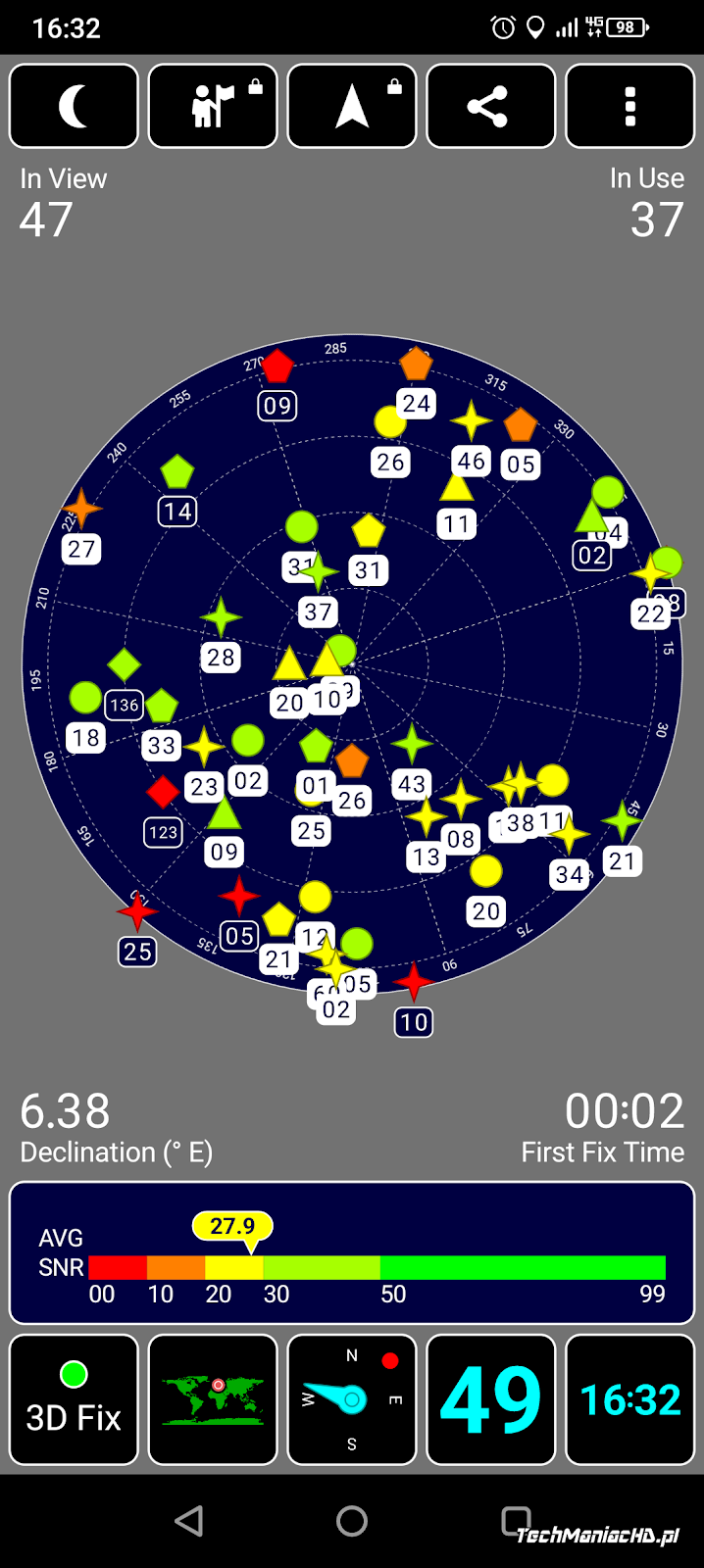Image resolution: width=704 pixels, height=1568 pixels.
Task: Tap the AVG SNR signal bar panel
Action: point(352,1252)
